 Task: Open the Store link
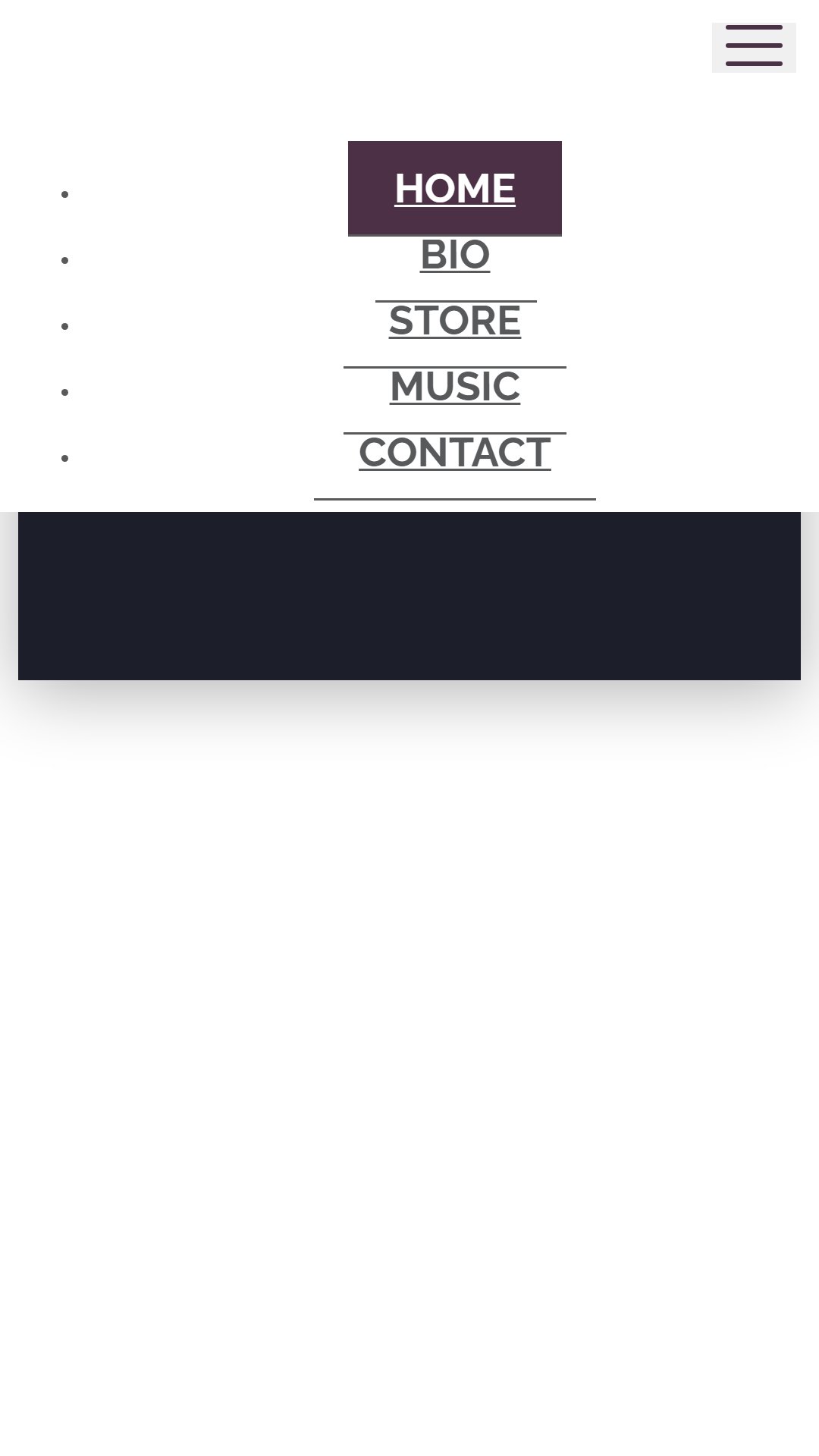coord(455,321)
